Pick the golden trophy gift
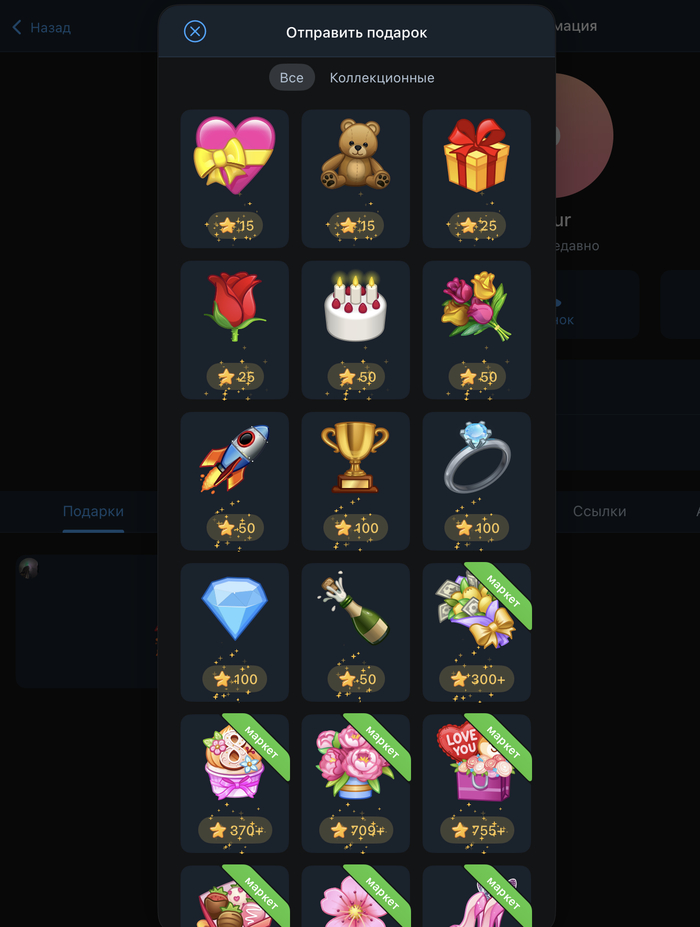This screenshot has height=927, width=700. point(356,480)
